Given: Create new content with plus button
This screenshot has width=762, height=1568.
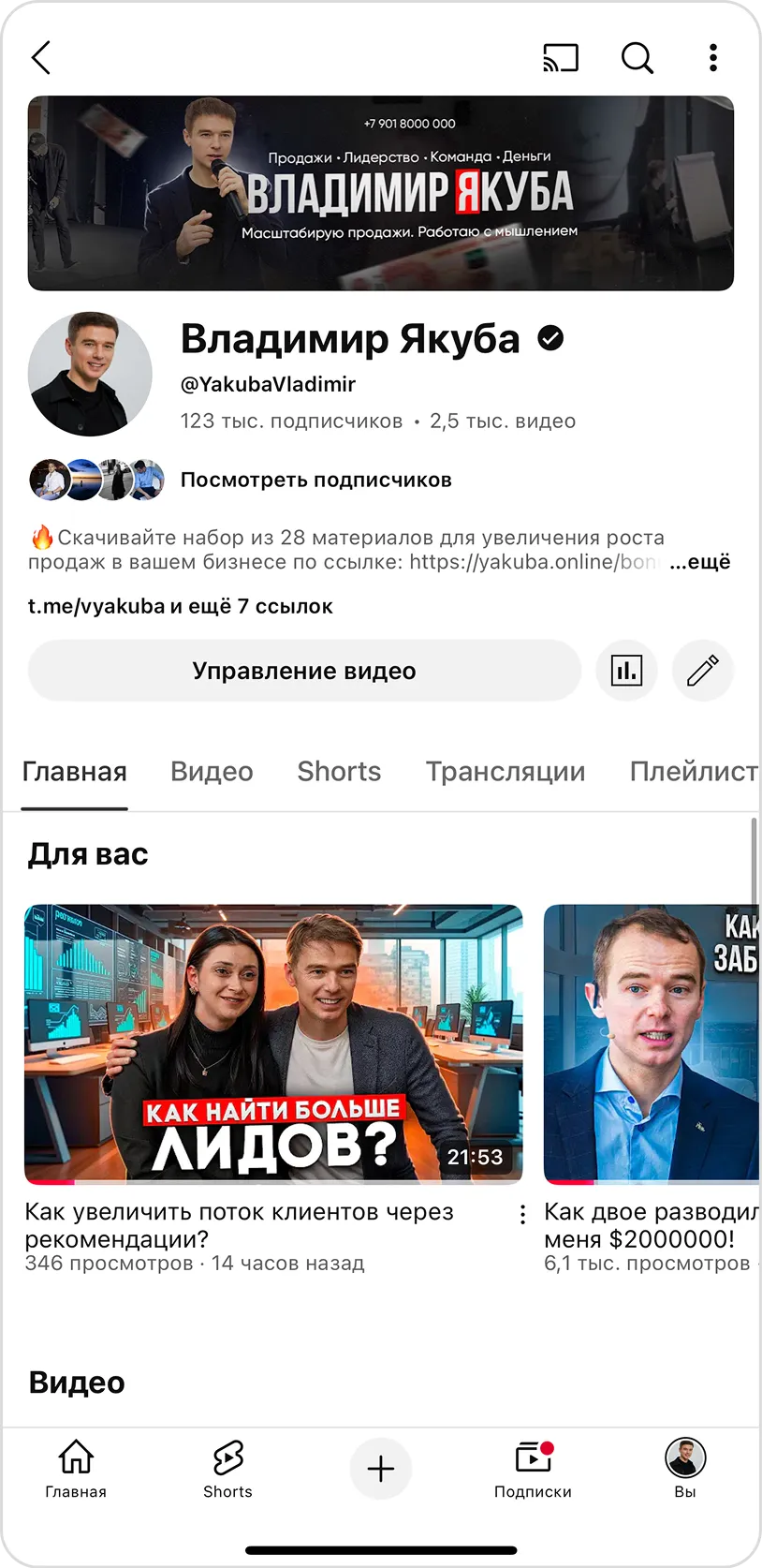Looking at the screenshot, I should tap(381, 1469).
